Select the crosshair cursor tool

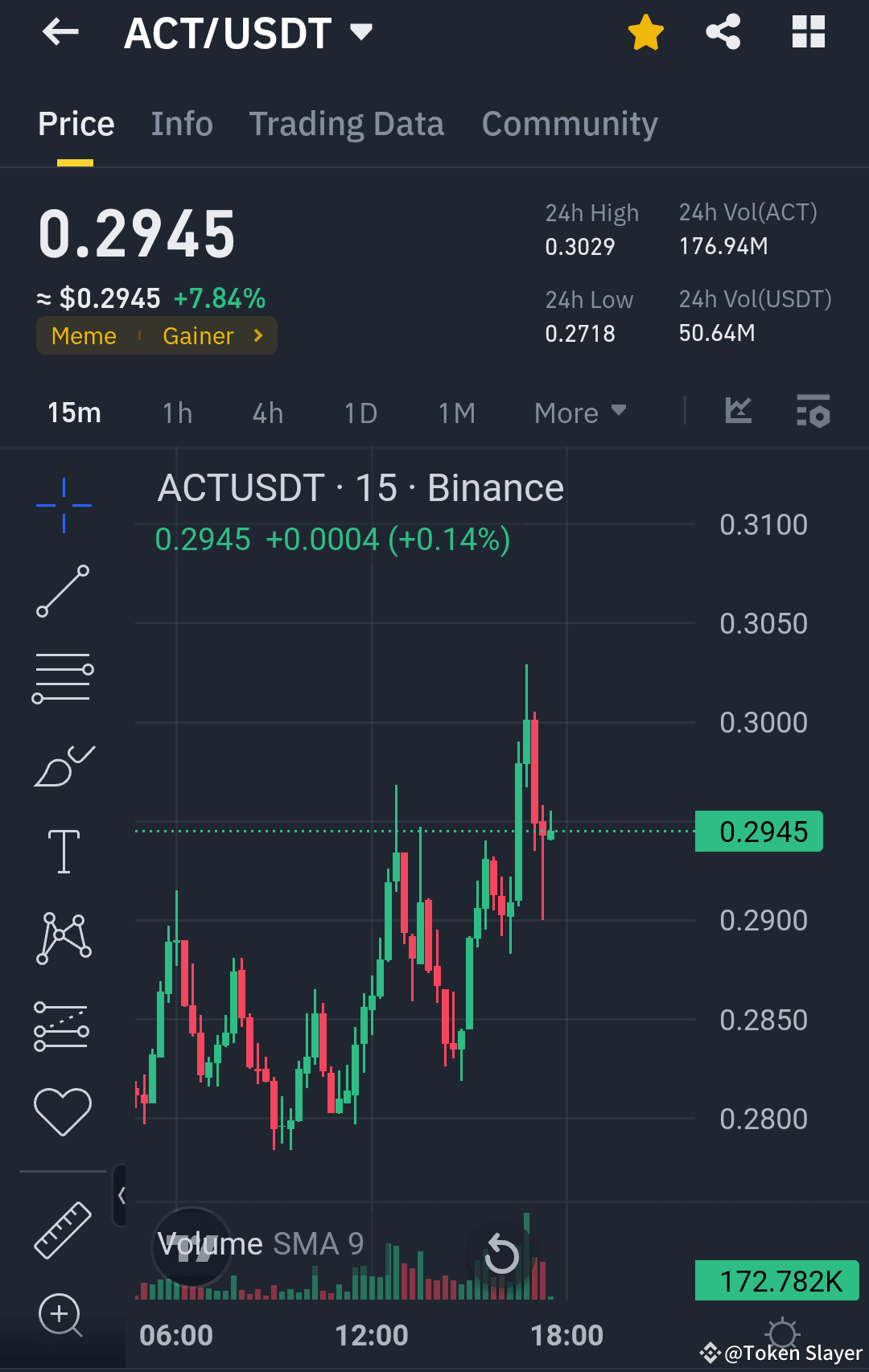[x=63, y=505]
